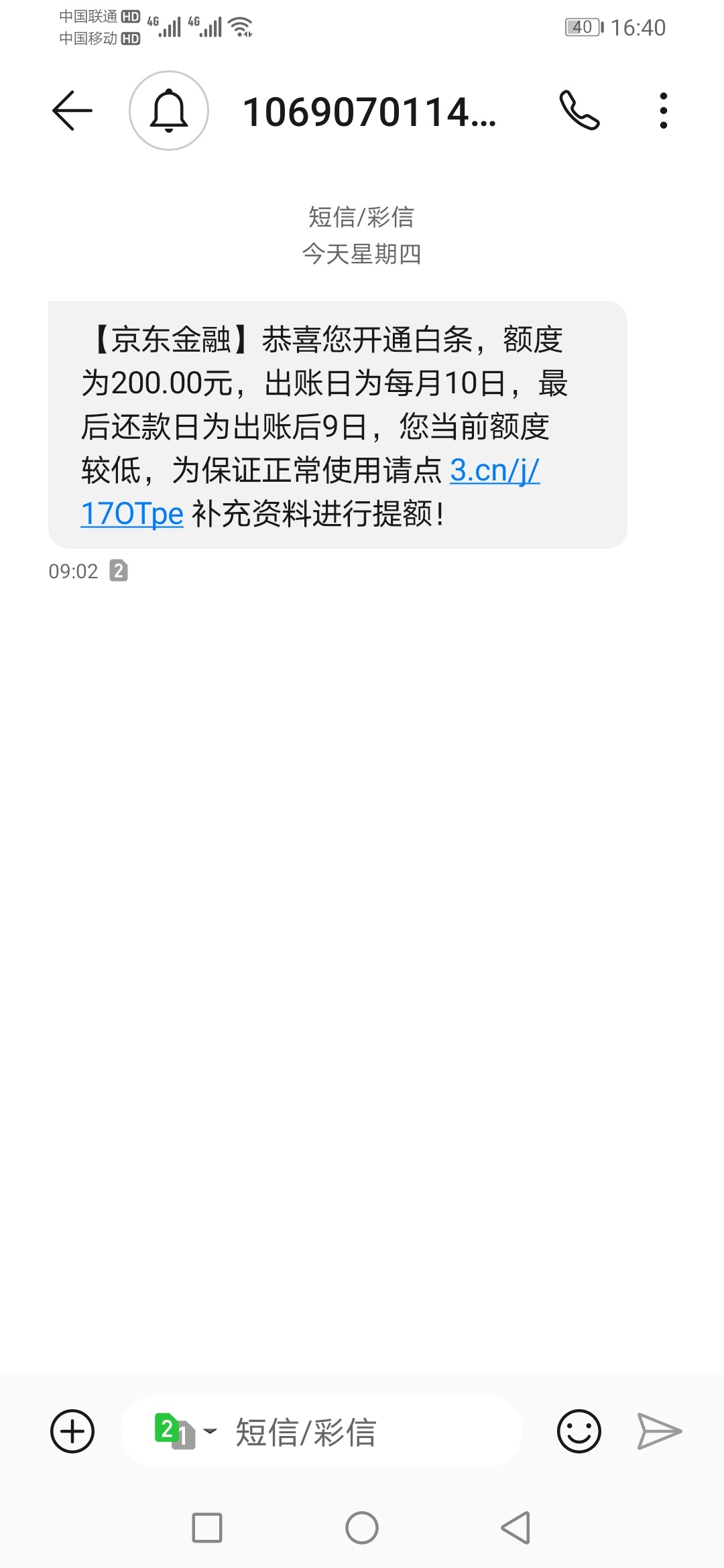Send the message with the arrow
This screenshot has width=724, height=1568.
[660, 1431]
